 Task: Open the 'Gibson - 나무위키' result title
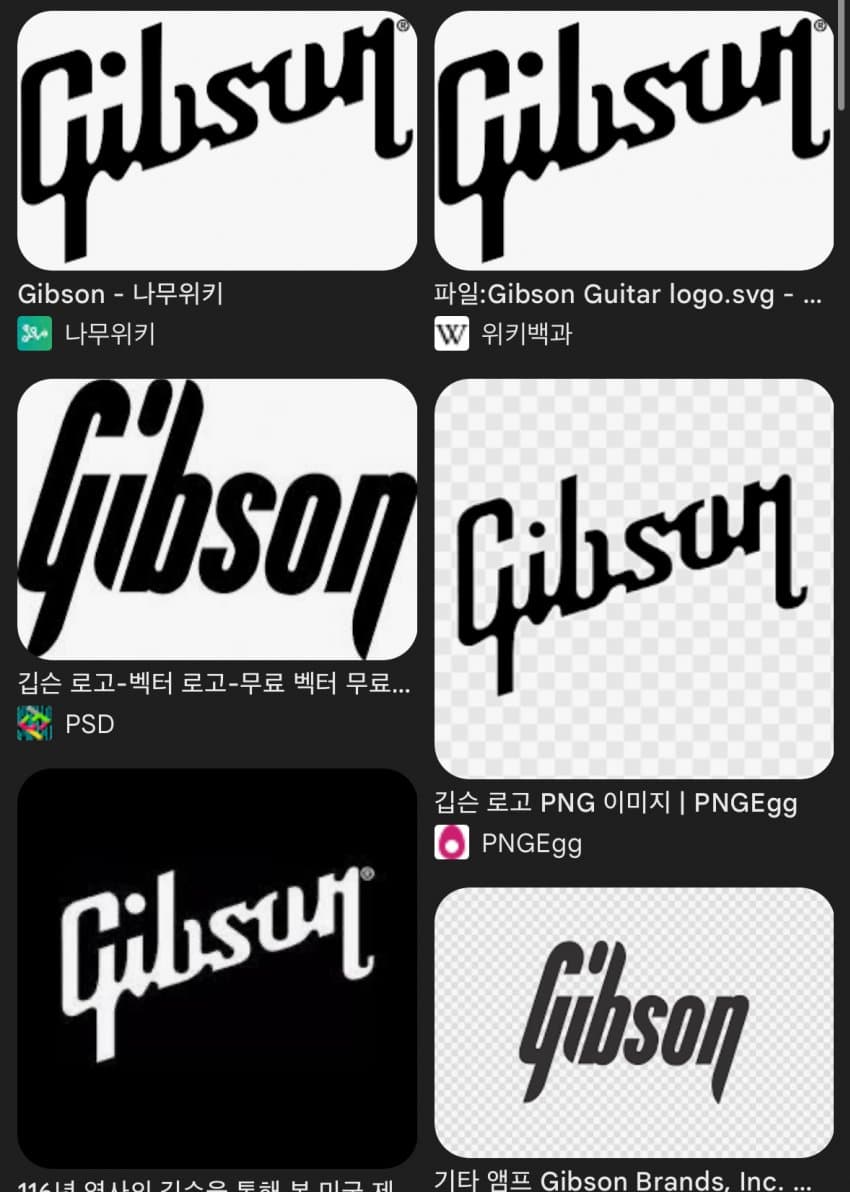point(120,294)
